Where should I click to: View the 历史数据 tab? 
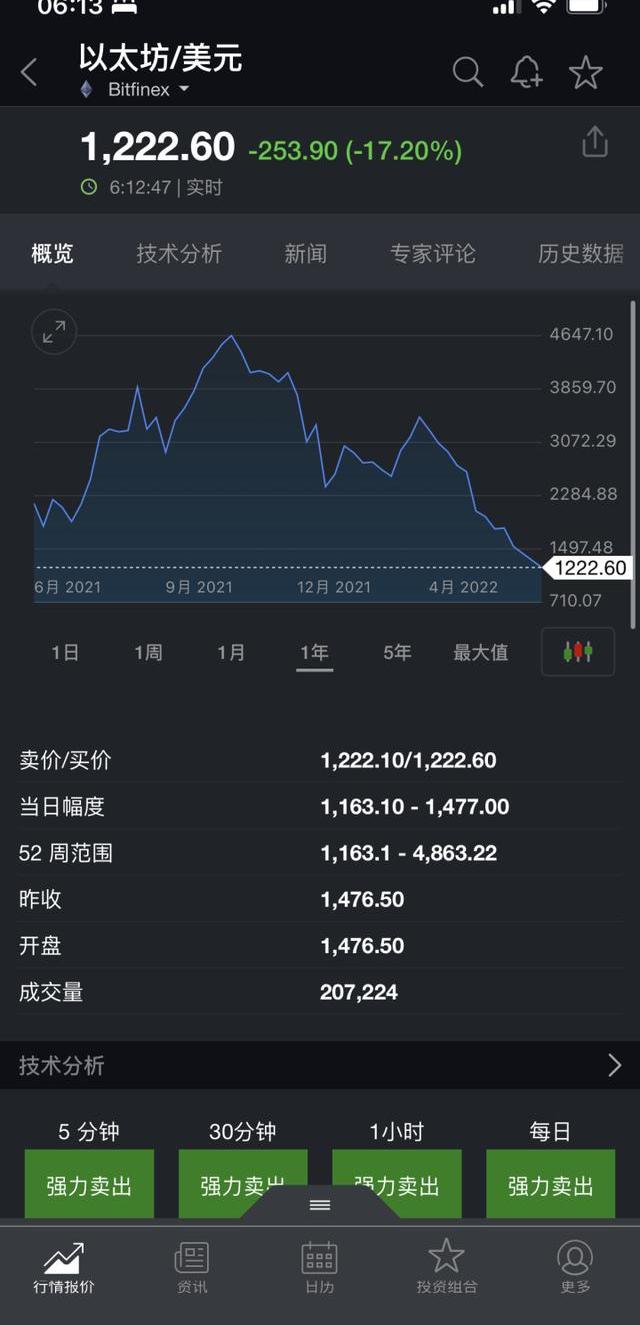580,254
